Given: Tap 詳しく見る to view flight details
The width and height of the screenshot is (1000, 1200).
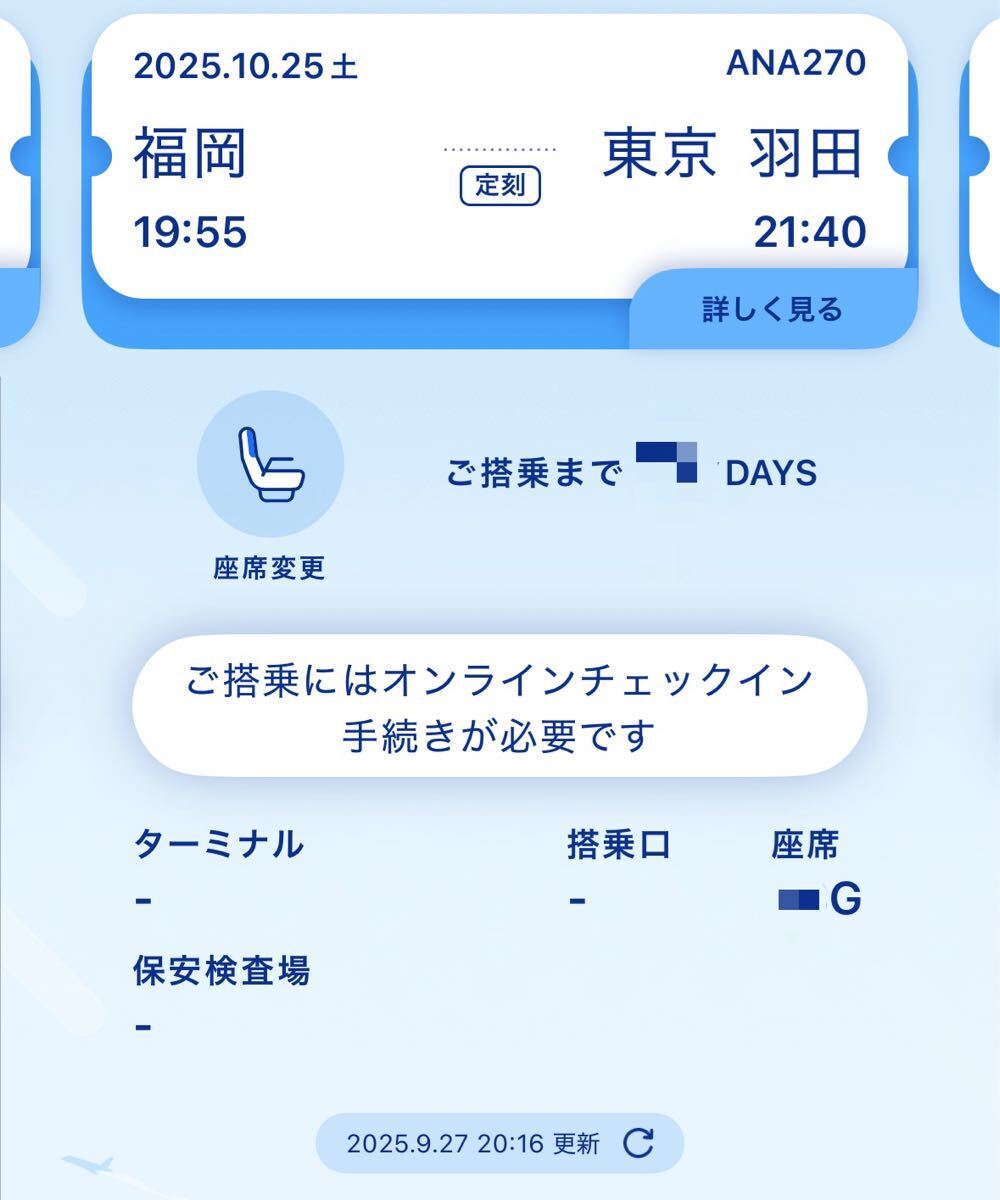Looking at the screenshot, I should pos(772,310).
